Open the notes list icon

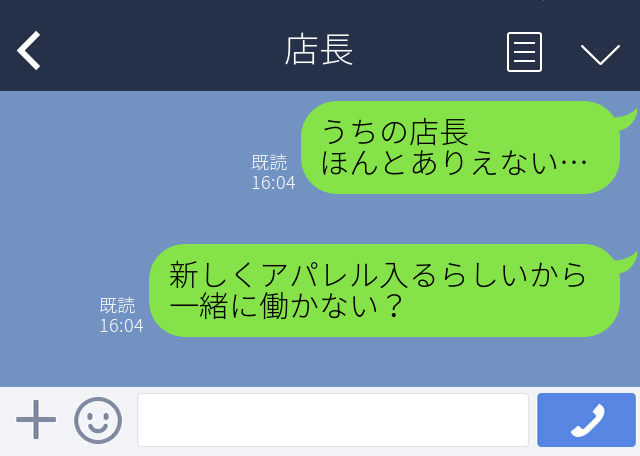(x=524, y=52)
